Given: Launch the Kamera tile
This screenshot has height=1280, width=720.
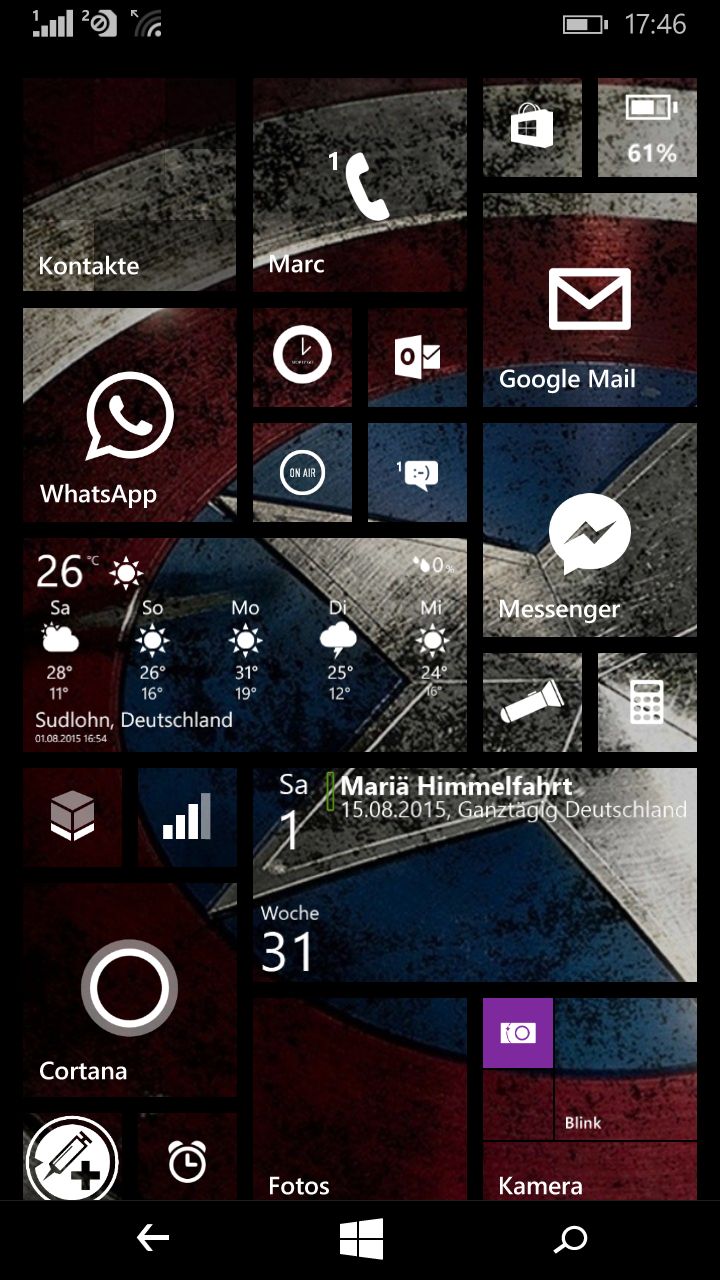Looking at the screenshot, I should [589, 1170].
